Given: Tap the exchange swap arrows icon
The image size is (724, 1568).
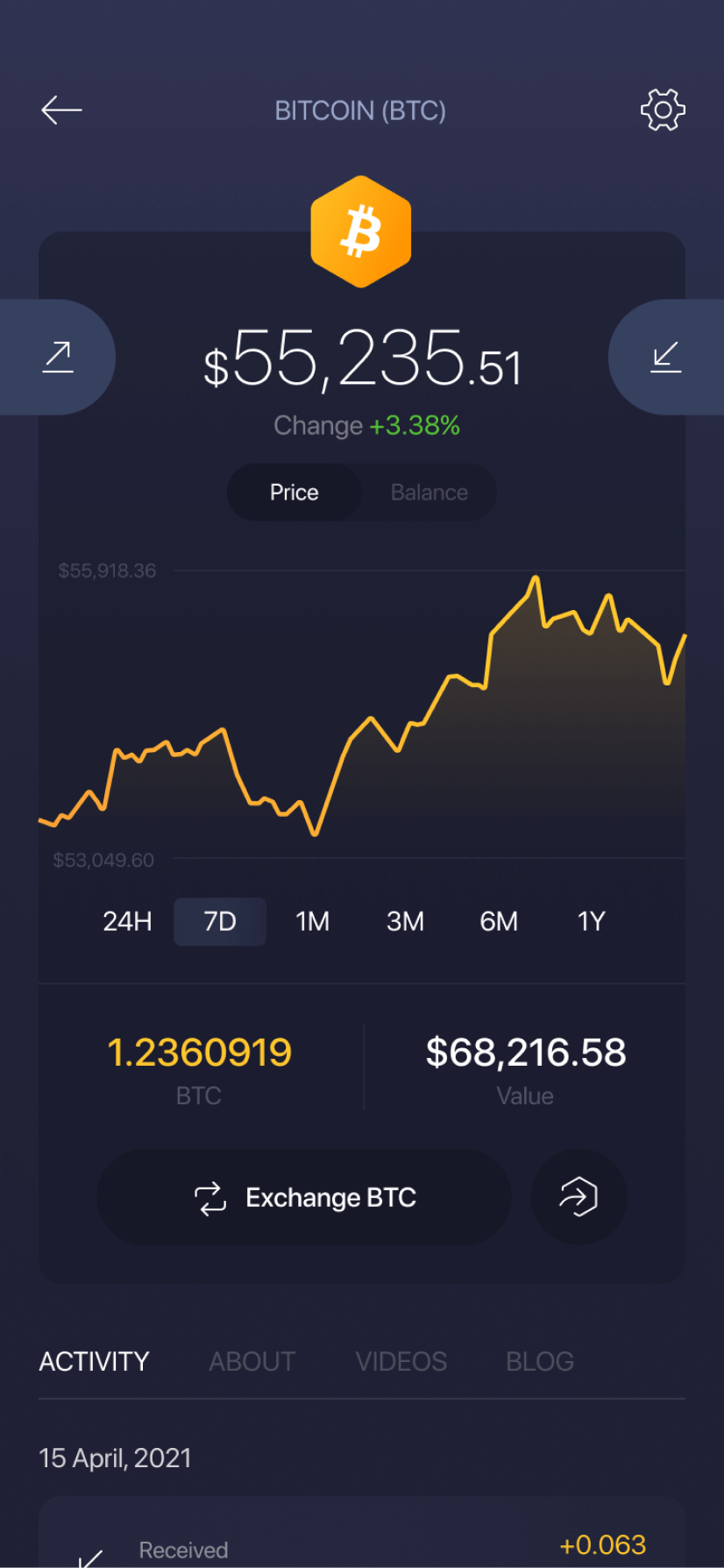Looking at the screenshot, I should [209, 1197].
